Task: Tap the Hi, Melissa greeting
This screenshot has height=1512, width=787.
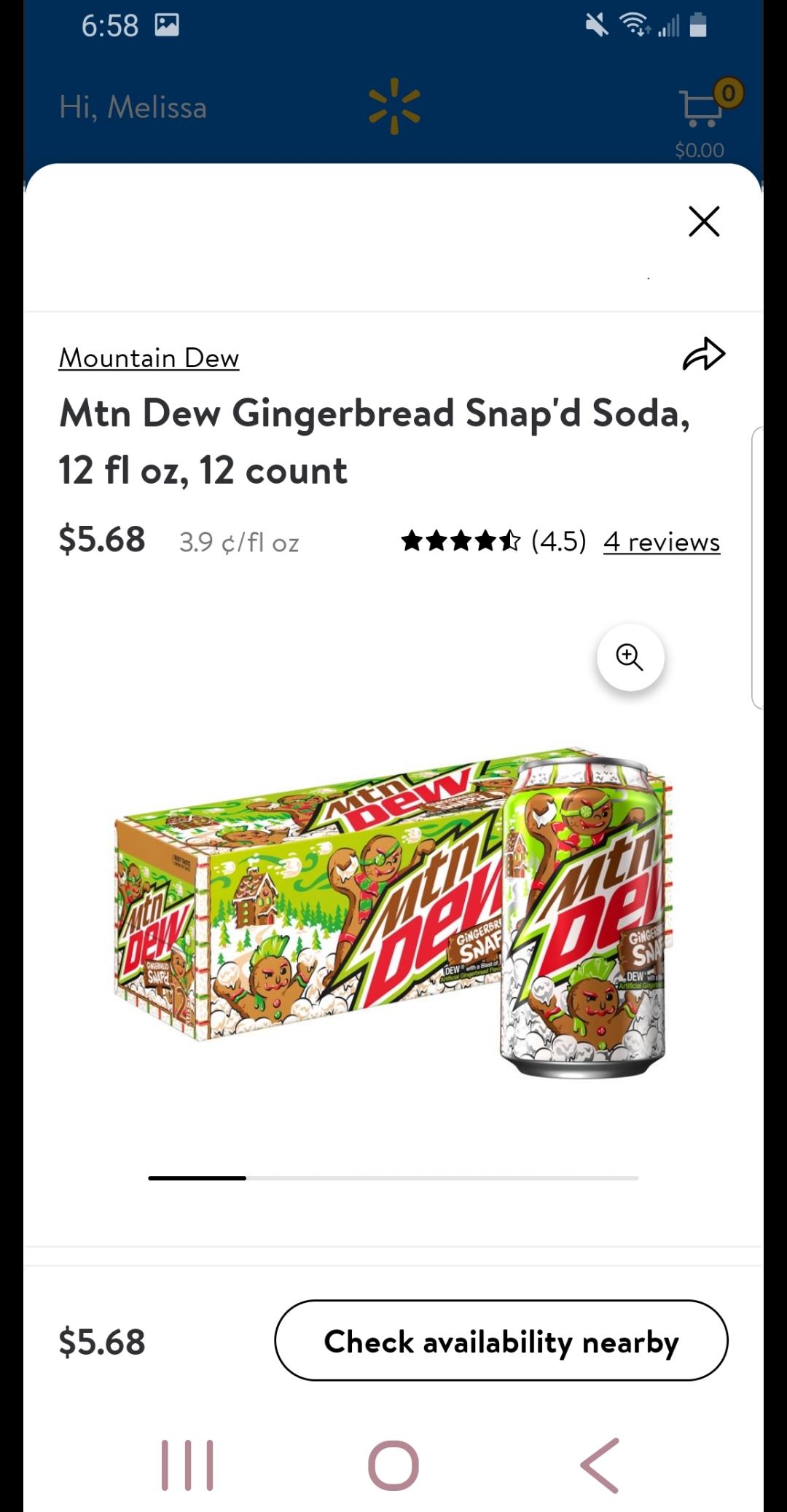Action: [133, 107]
